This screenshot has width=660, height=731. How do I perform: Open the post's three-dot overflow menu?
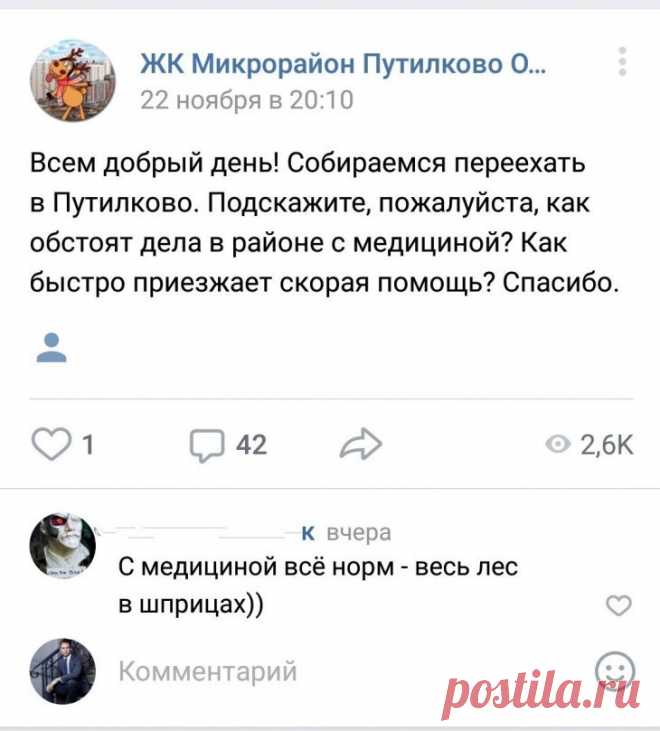click(x=622, y=62)
